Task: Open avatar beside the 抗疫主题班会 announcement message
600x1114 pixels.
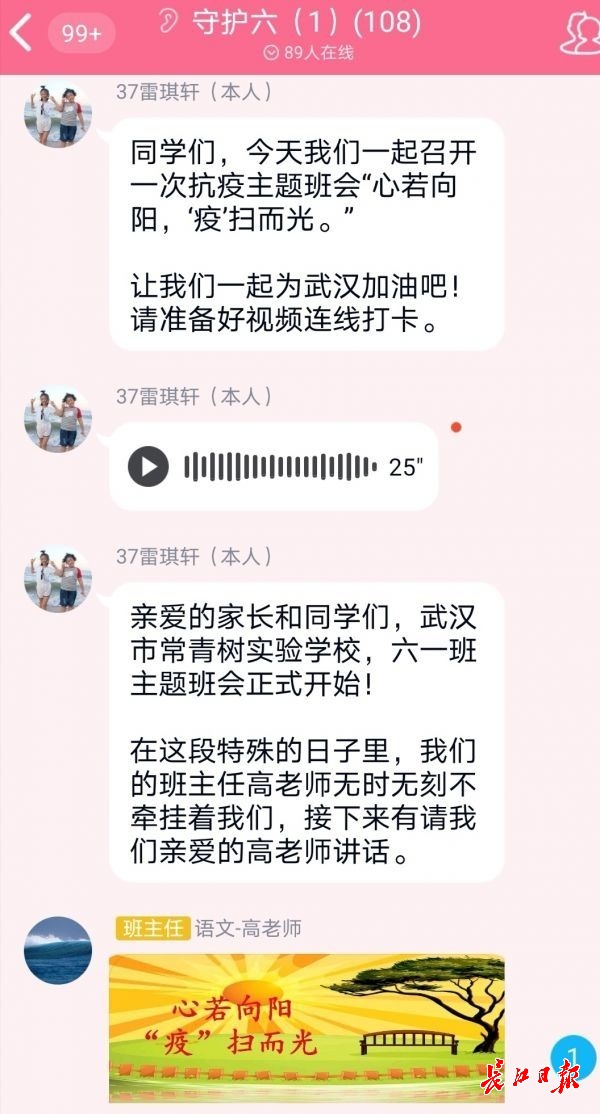Action: click(57, 114)
